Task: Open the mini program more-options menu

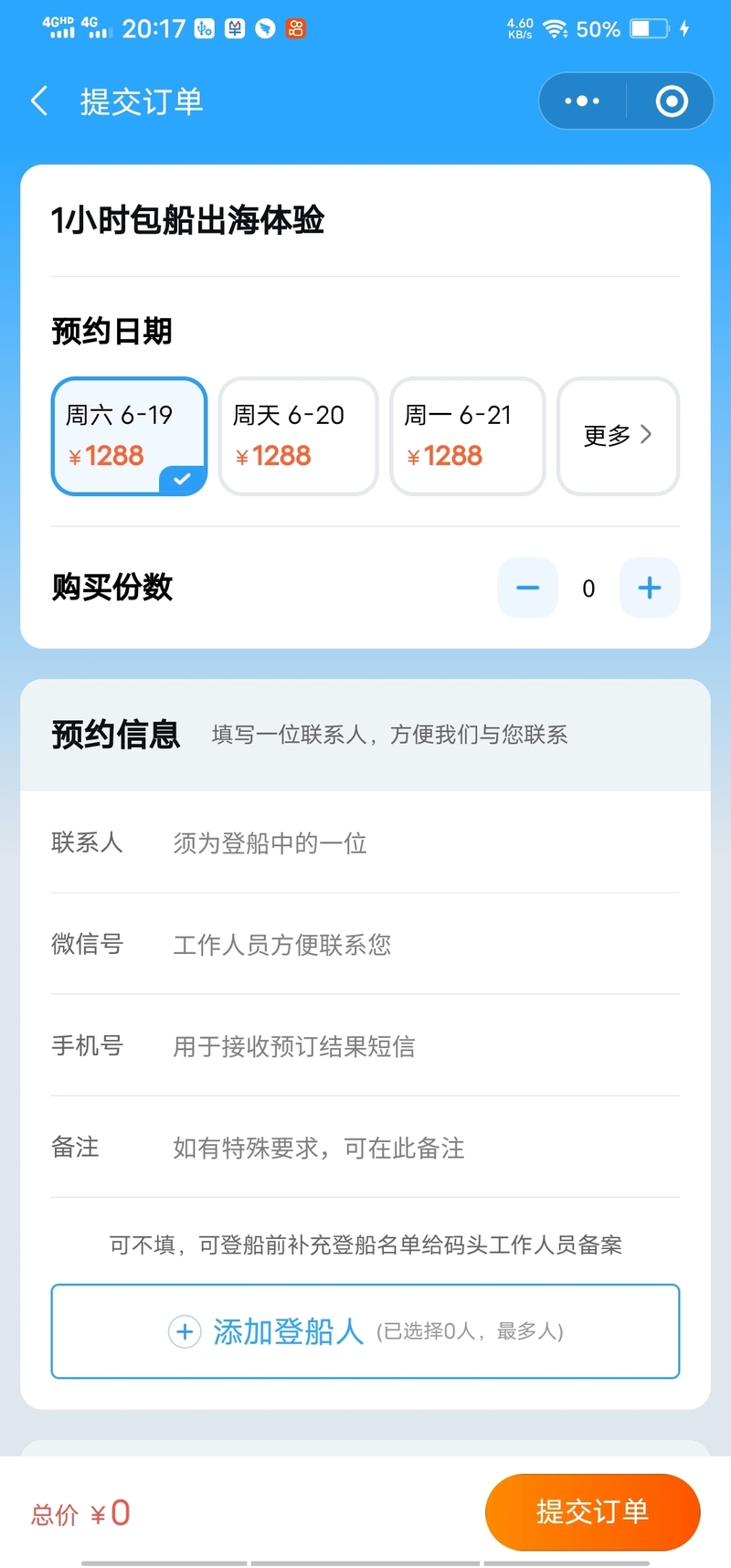Action: pos(582,101)
